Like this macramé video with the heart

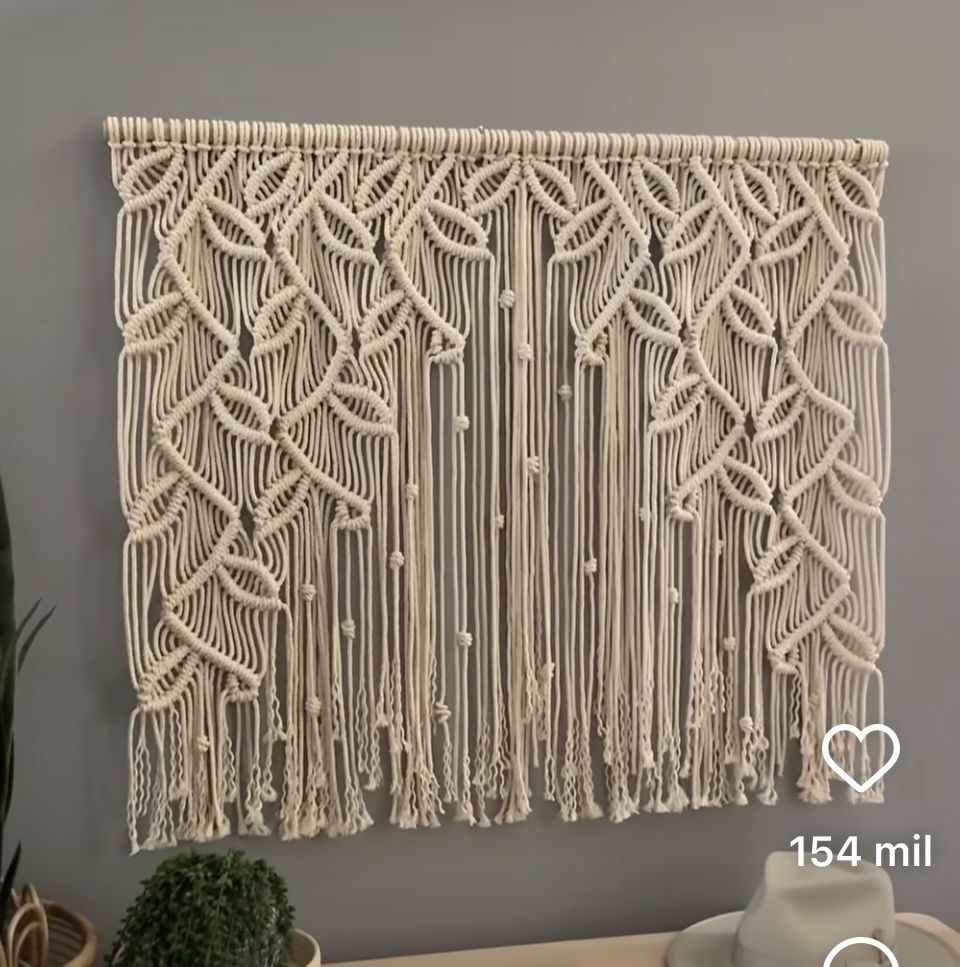point(860,757)
